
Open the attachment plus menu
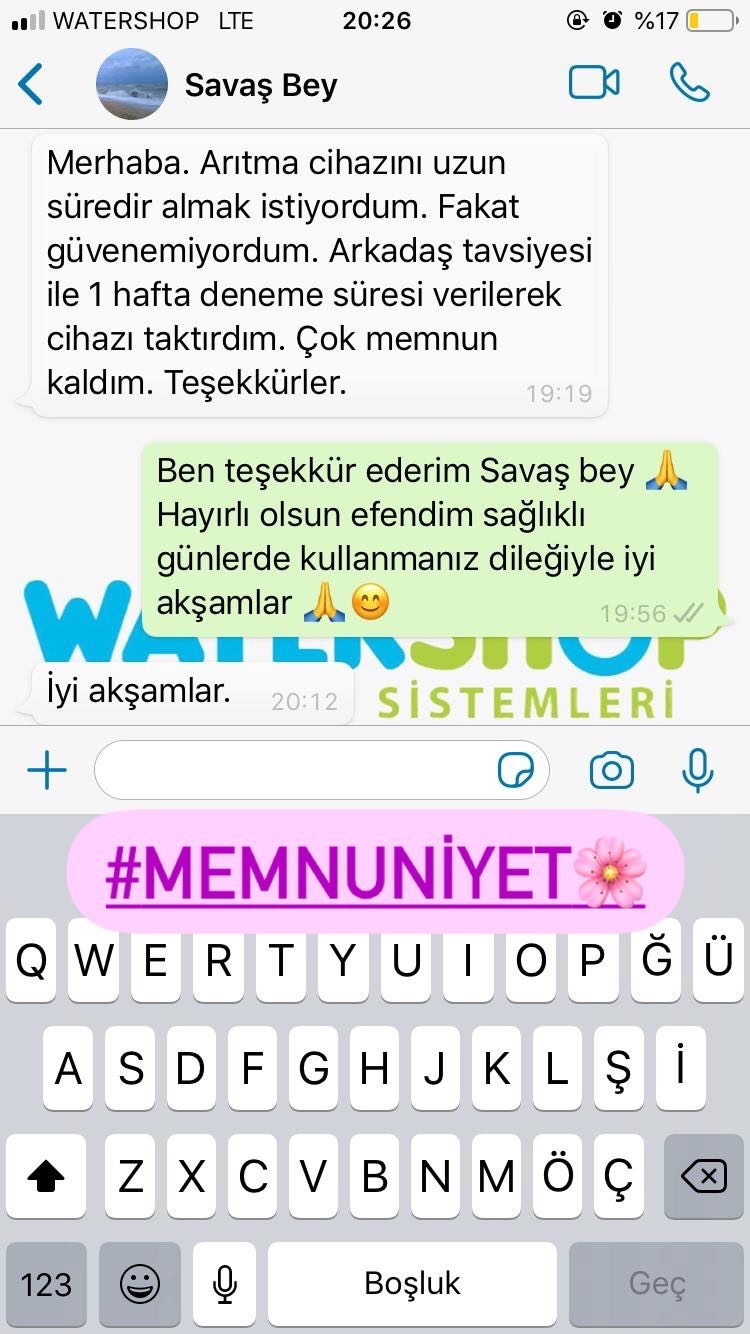[x=46, y=770]
